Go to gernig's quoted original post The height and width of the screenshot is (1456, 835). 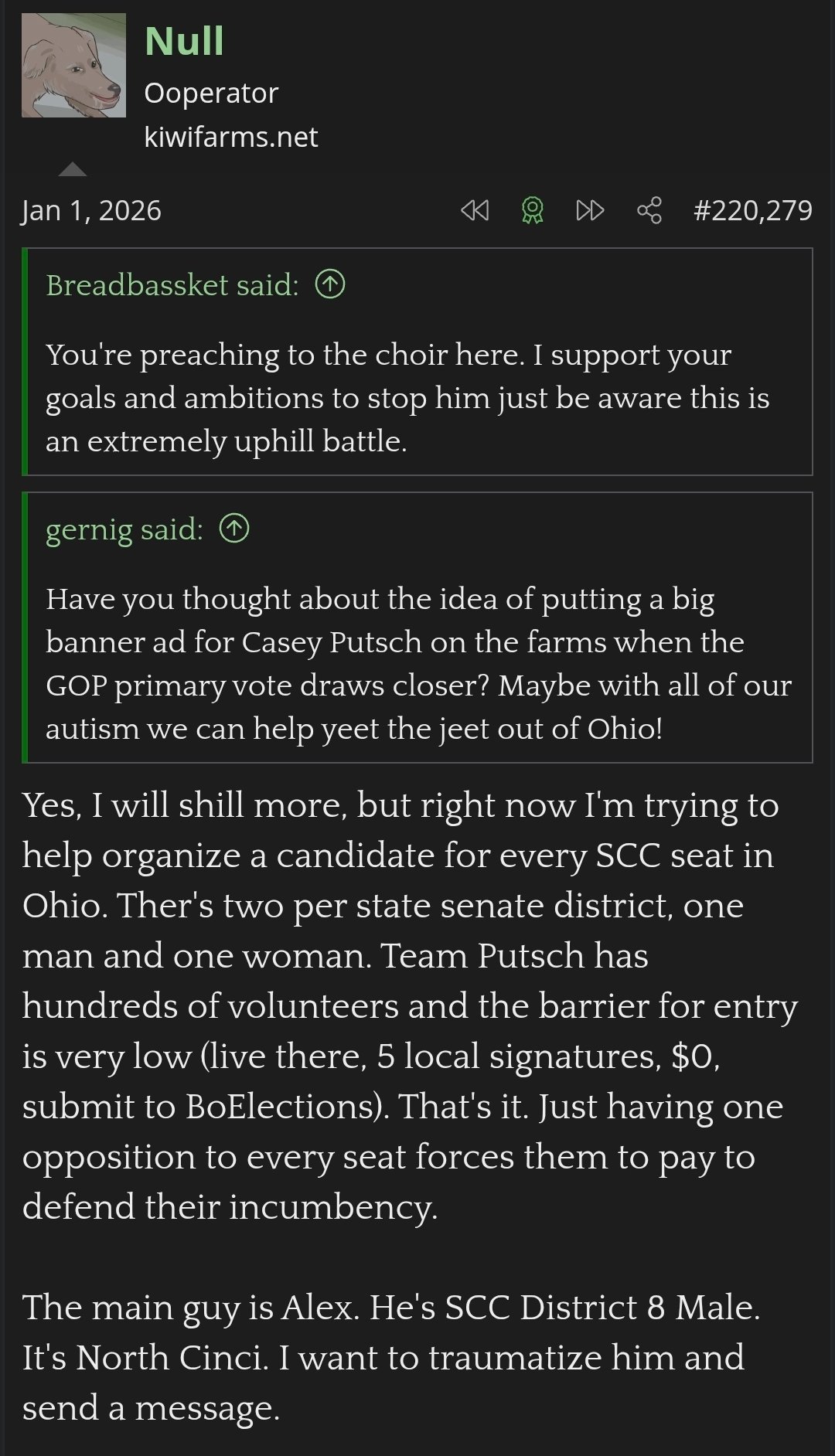point(234,529)
